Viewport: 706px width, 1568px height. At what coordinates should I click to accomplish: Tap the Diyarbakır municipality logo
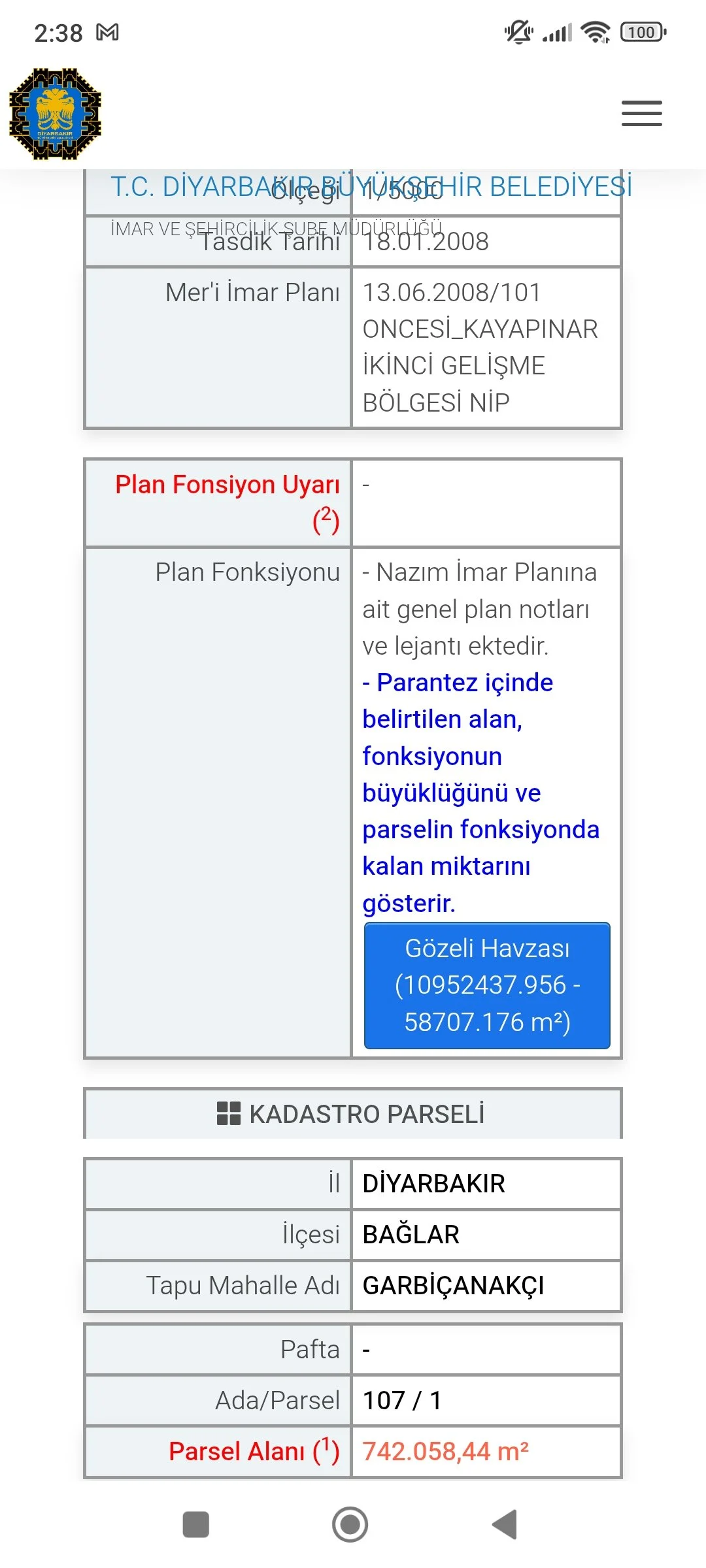coord(55,114)
